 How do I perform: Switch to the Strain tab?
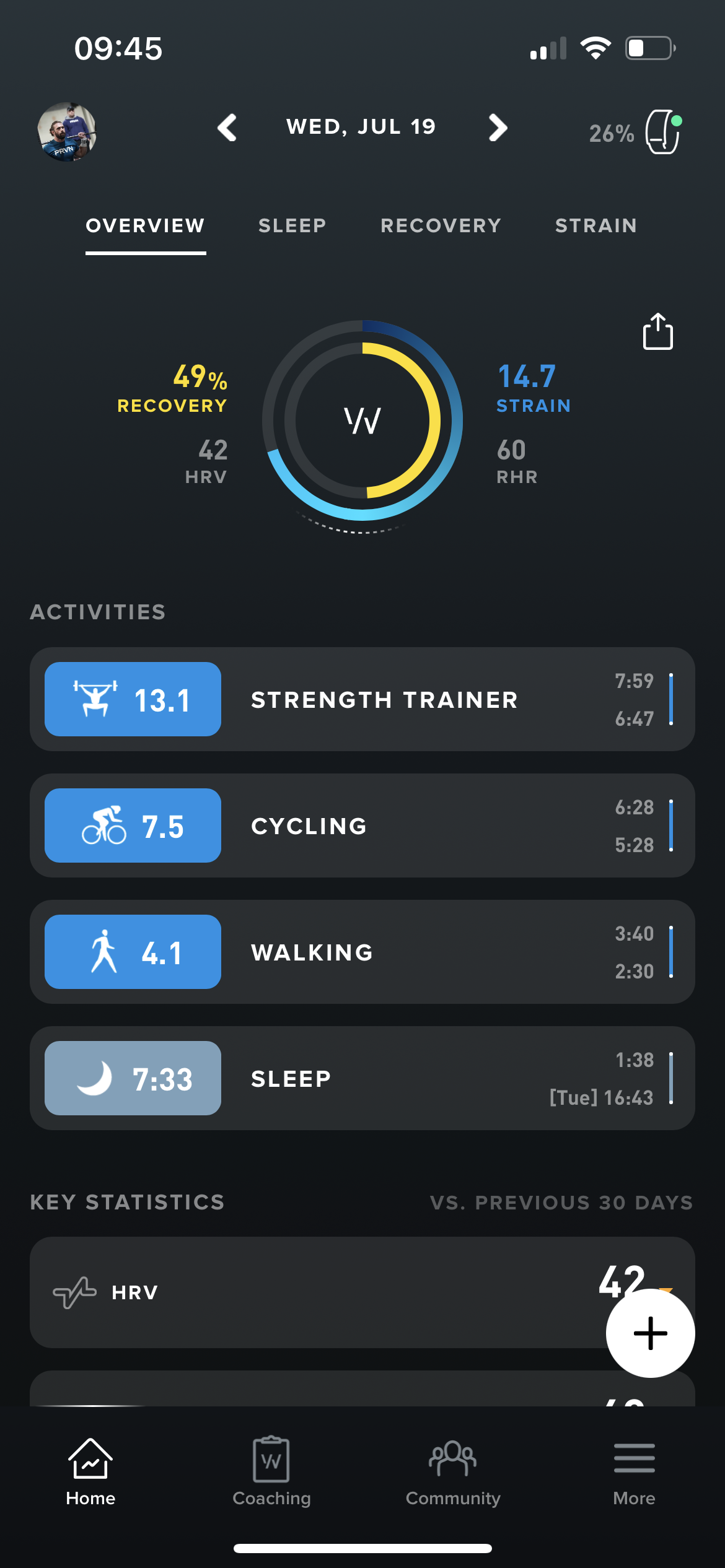coord(595,225)
